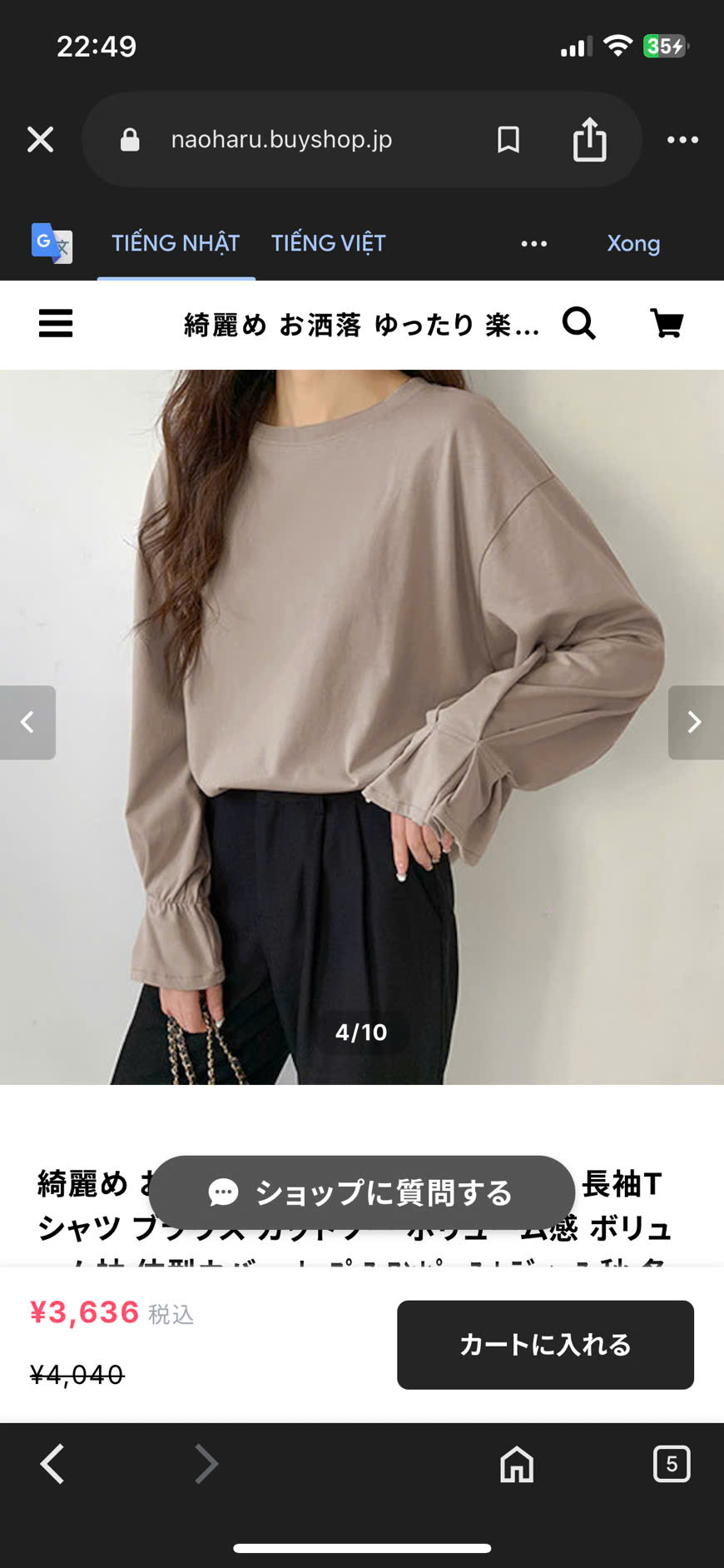The image size is (724, 1568).
Task: Go to browser home
Action: click(516, 1463)
